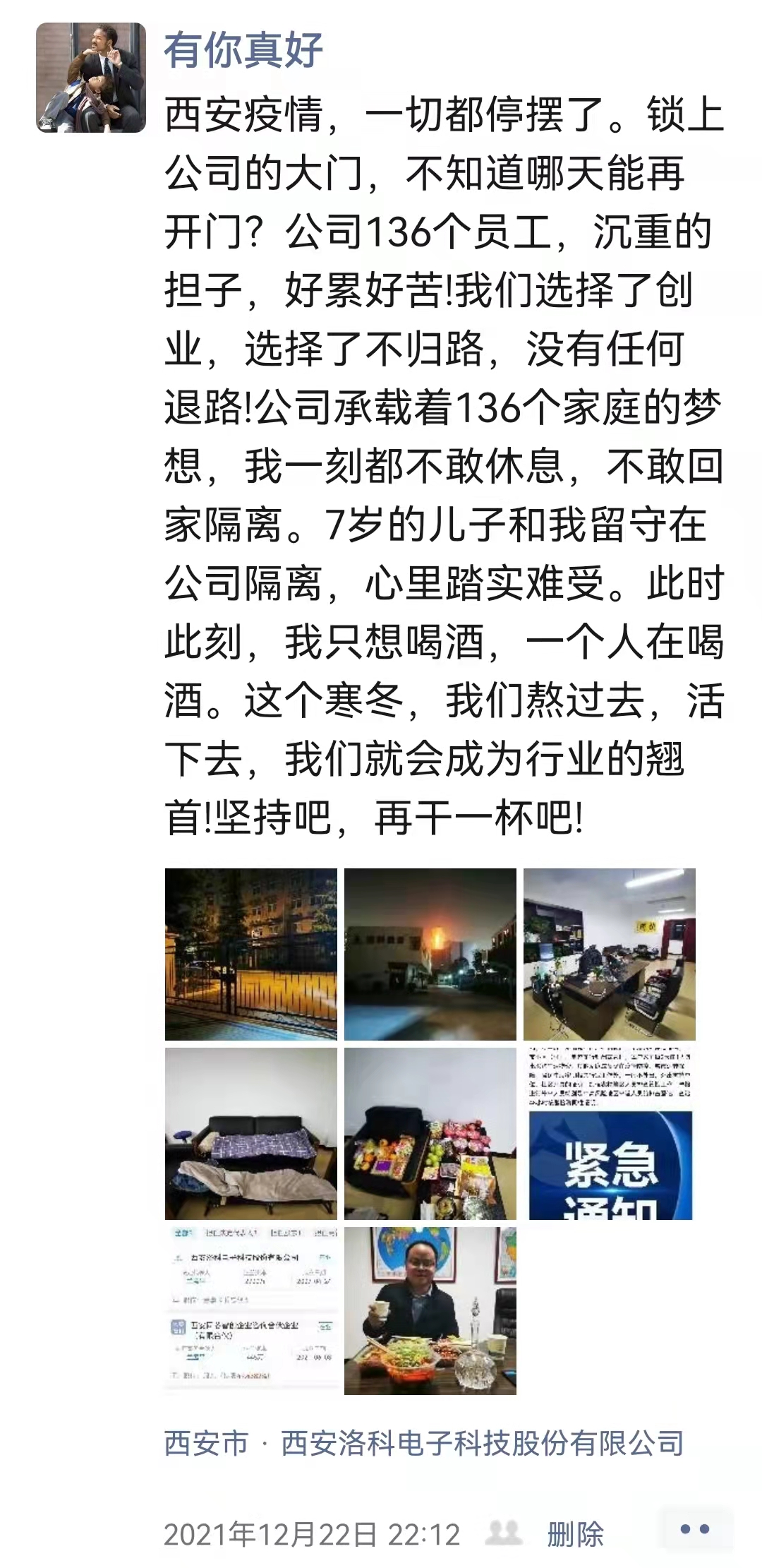Open the profile name 有你真好
This screenshot has height=1568, width=762.
click(243, 50)
